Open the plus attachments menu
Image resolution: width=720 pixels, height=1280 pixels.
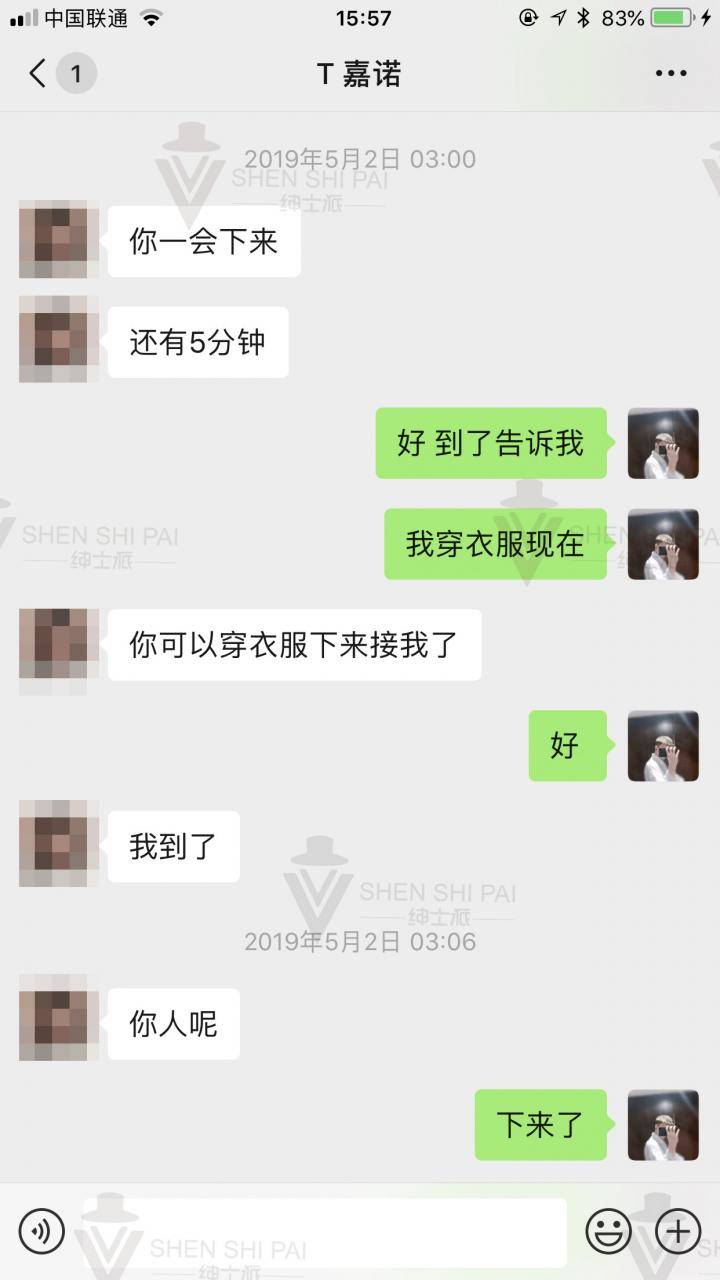677,1230
